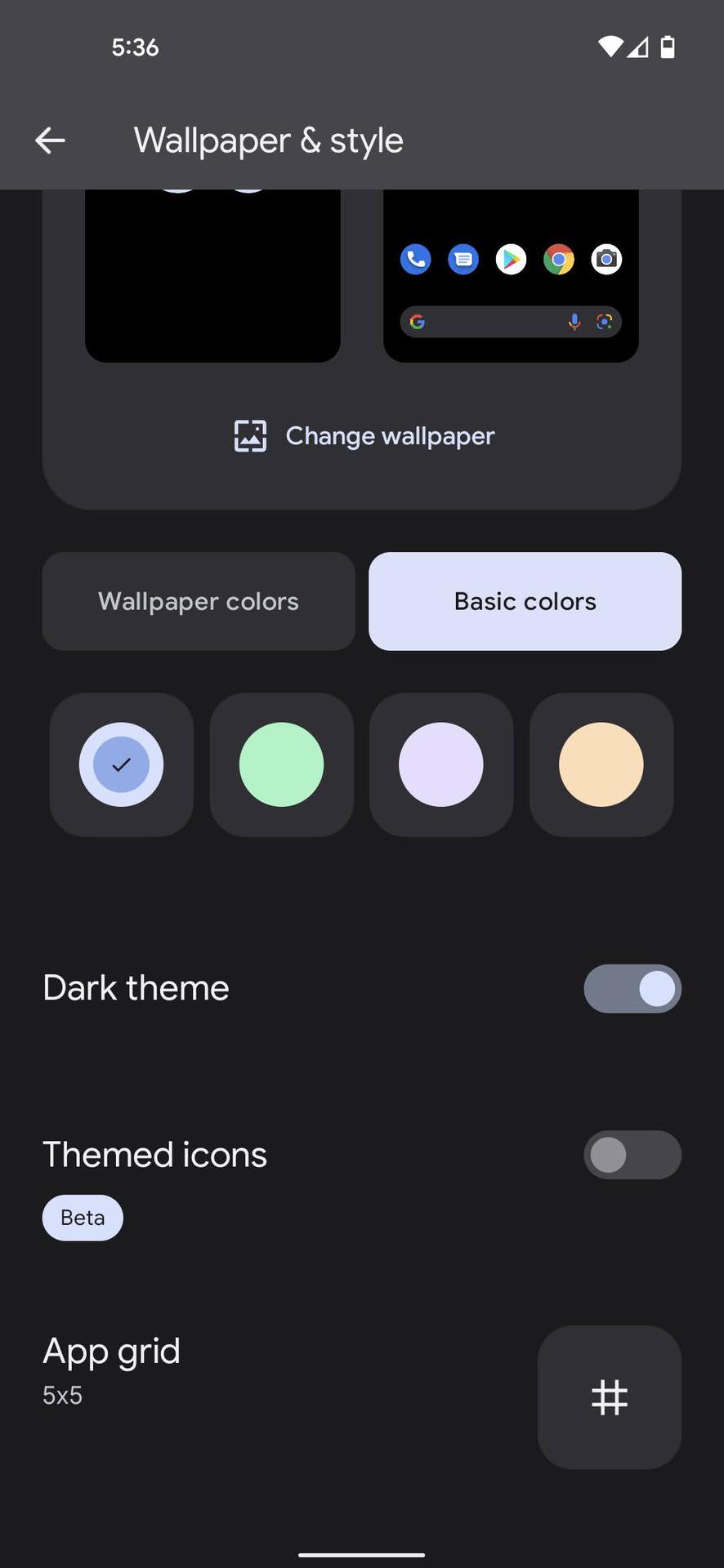
Task: Open App grid settings
Action: click(609, 1396)
